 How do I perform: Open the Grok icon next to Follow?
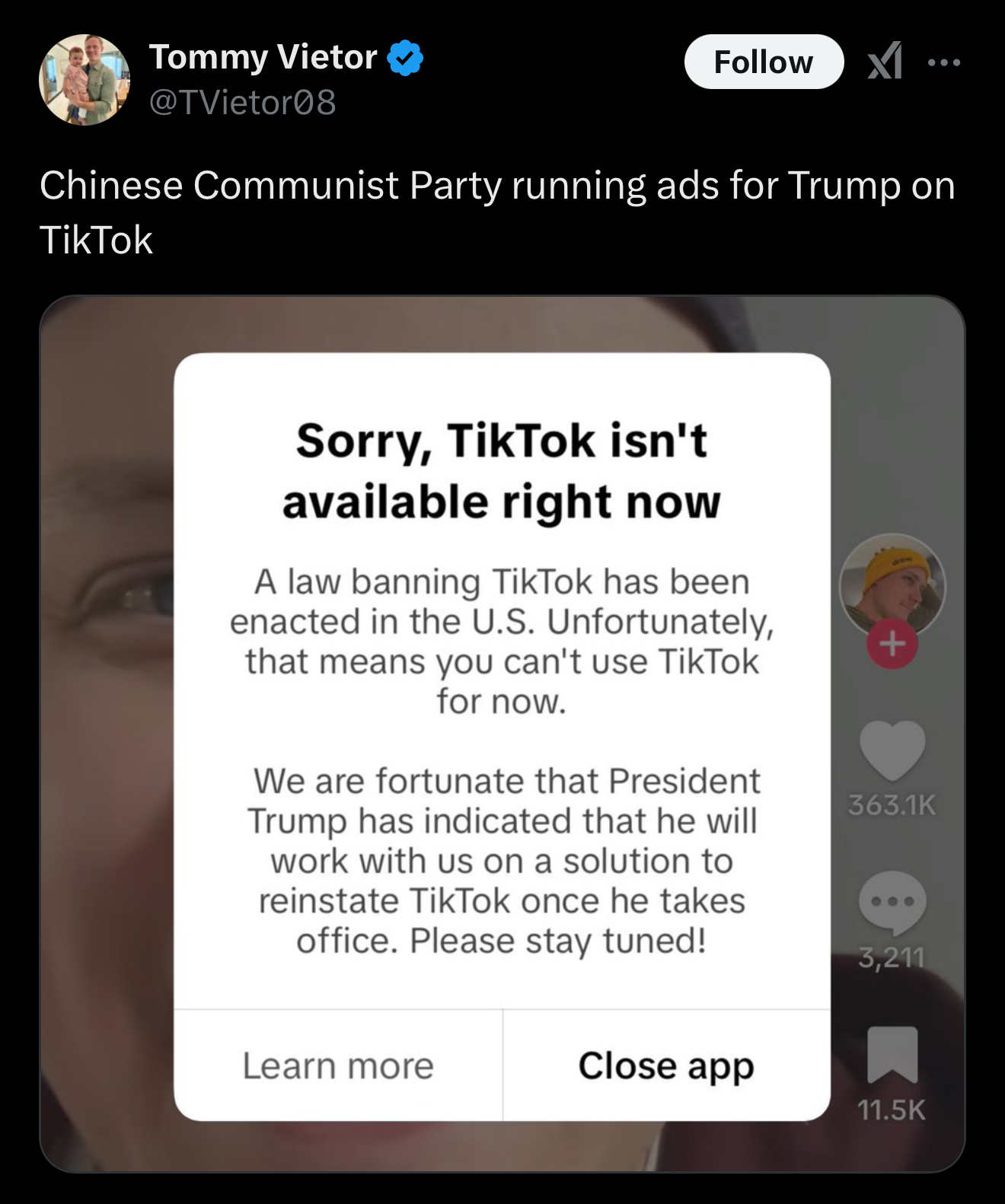[885, 62]
